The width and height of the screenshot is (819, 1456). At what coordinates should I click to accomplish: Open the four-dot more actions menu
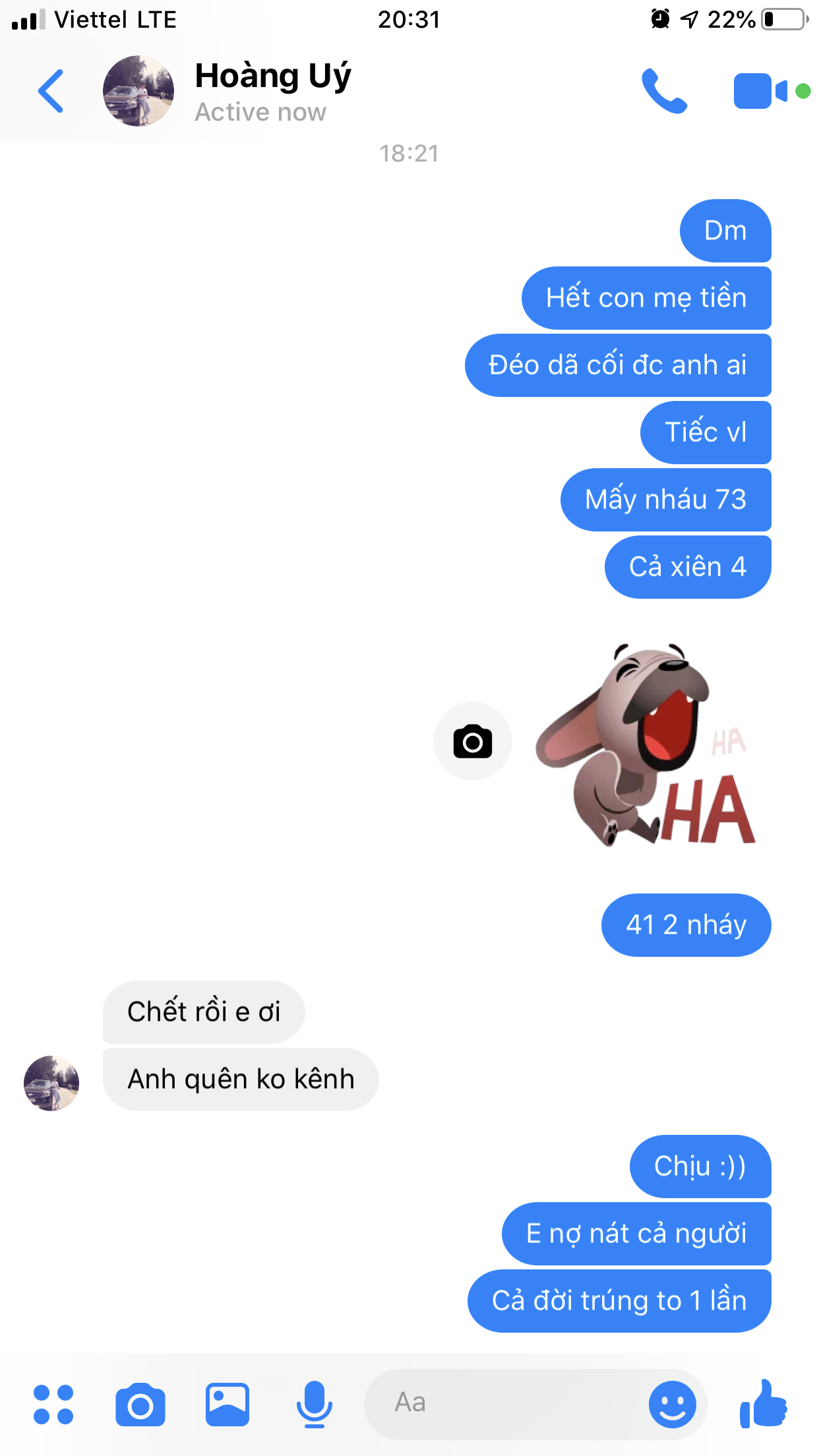[53, 1405]
